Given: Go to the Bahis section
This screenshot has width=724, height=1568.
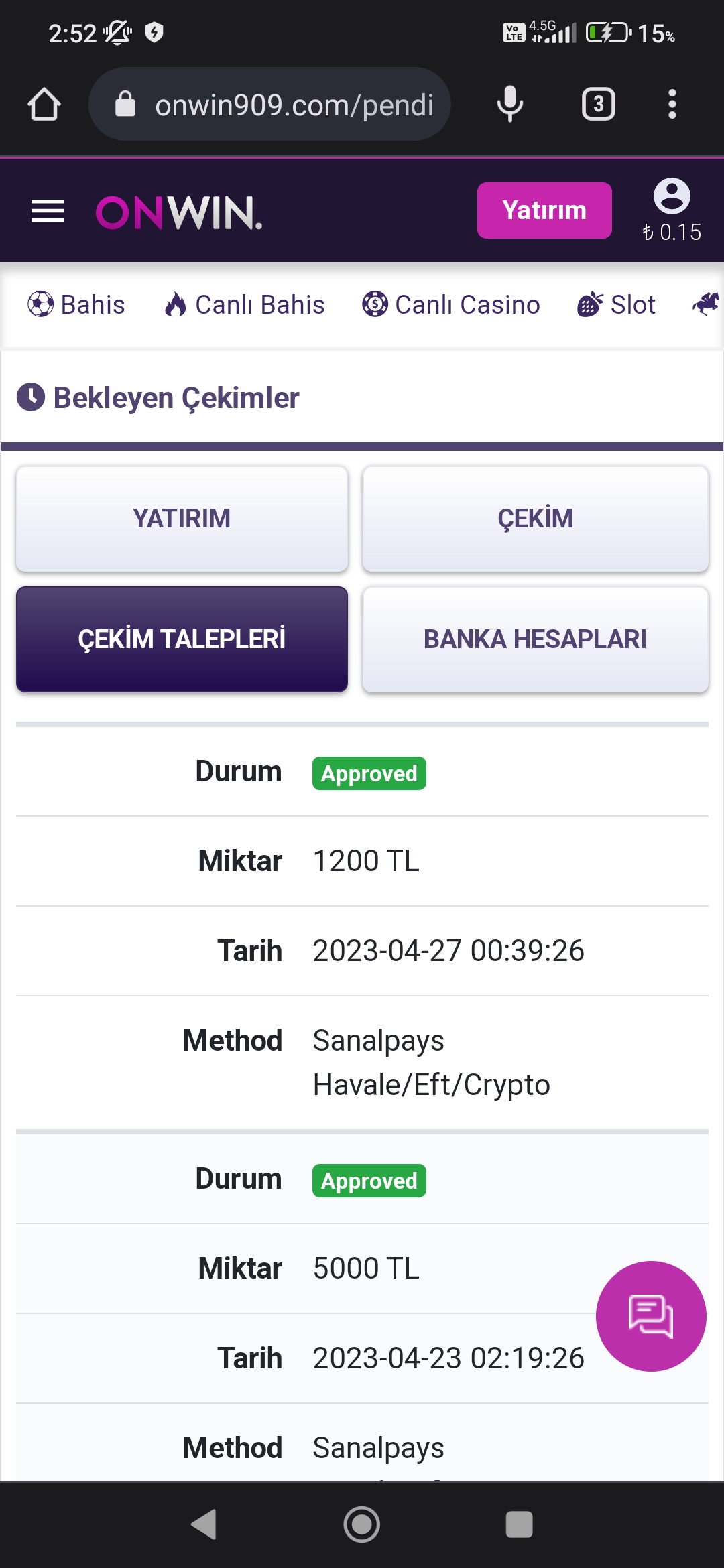Looking at the screenshot, I should click(76, 305).
